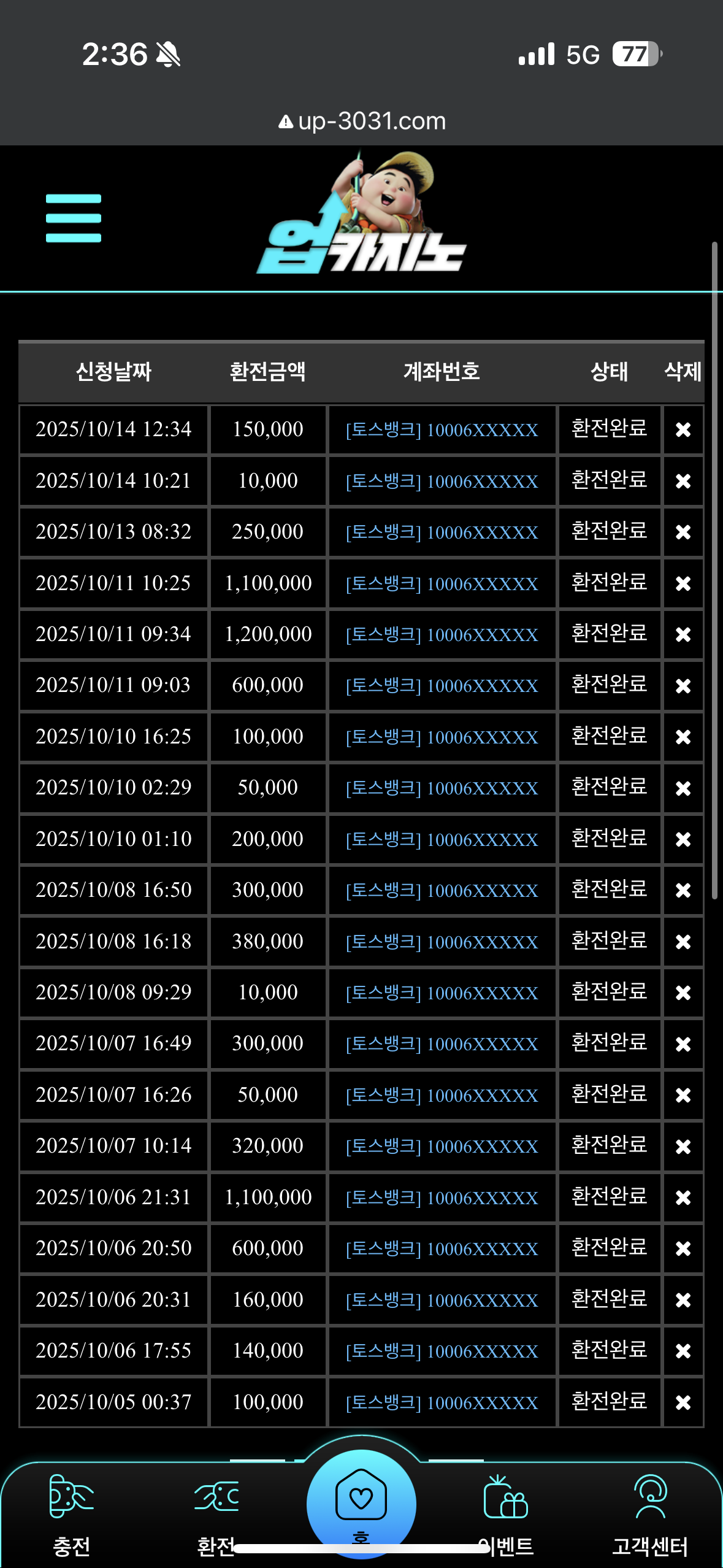Open account link for 2025/10/11 10:25 entry
The width and height of the screenshot is (723, 1568).
click(442, 583)
